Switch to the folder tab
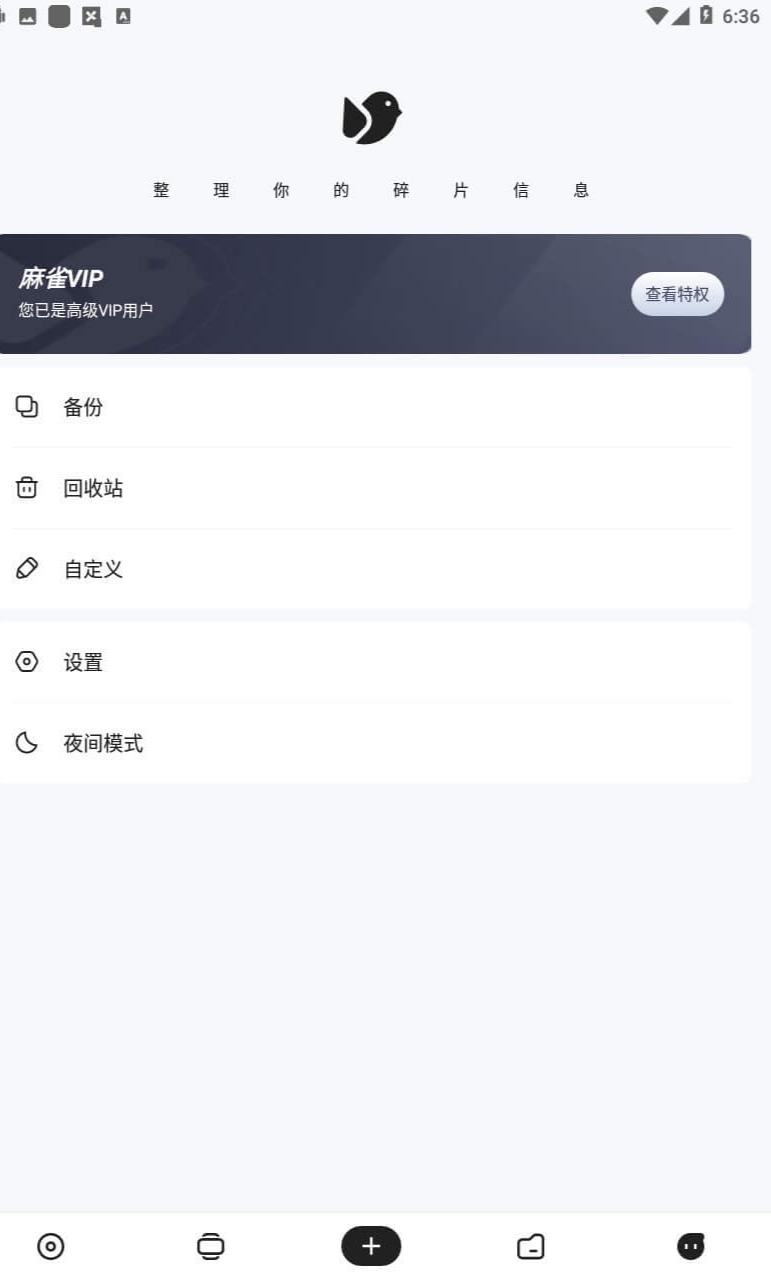 click(x=531, y=1246)
